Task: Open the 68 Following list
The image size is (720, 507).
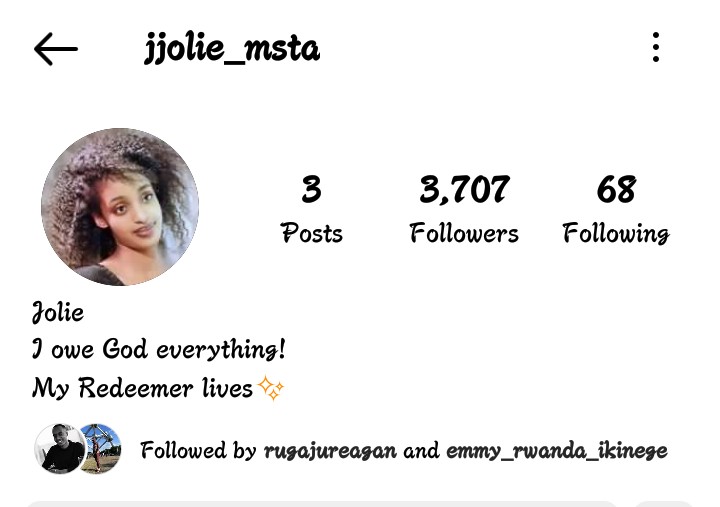Action: [x=616, y=208]
